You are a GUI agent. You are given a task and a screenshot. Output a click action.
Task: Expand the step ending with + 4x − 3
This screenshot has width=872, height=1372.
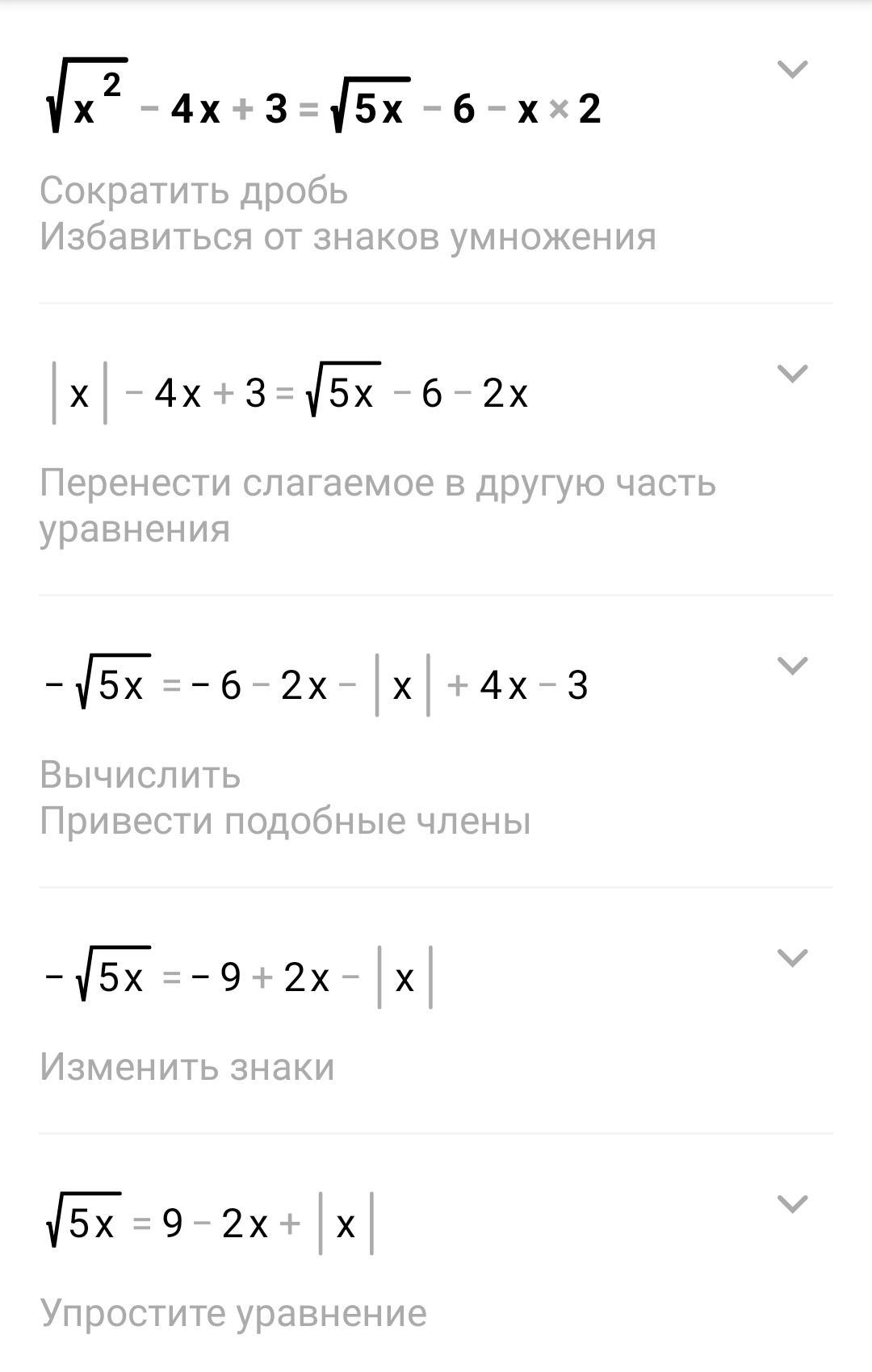[791, 666]
